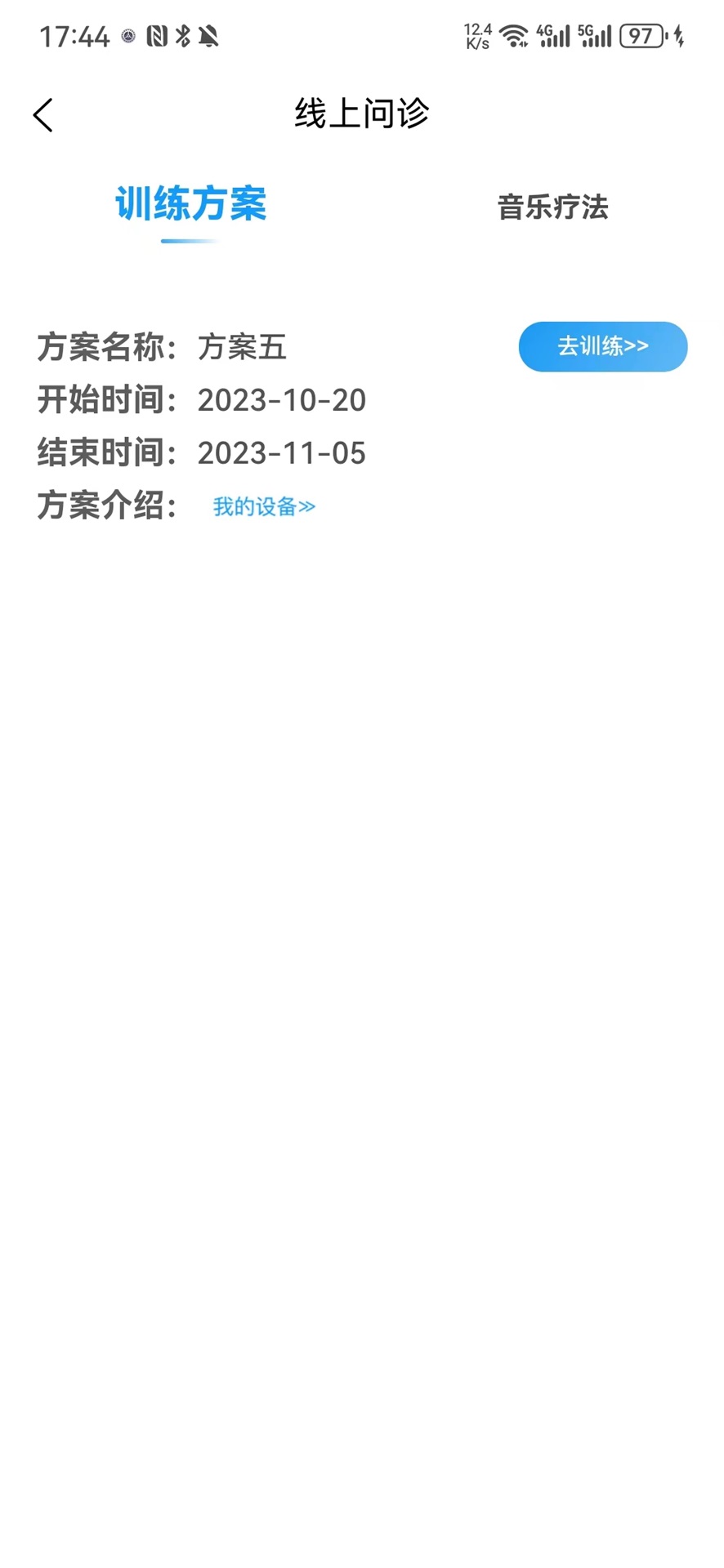
Task: Tap the Wi-Fi icon in status bar
Action: (x=515, y=35)
